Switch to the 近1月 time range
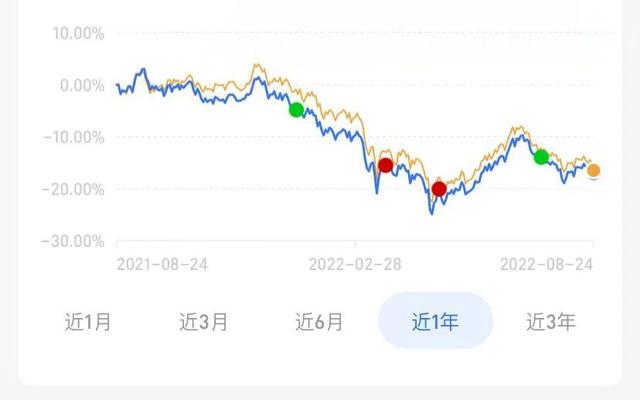The width and height of the screenshot is (640, 400). tap(88, 322)
